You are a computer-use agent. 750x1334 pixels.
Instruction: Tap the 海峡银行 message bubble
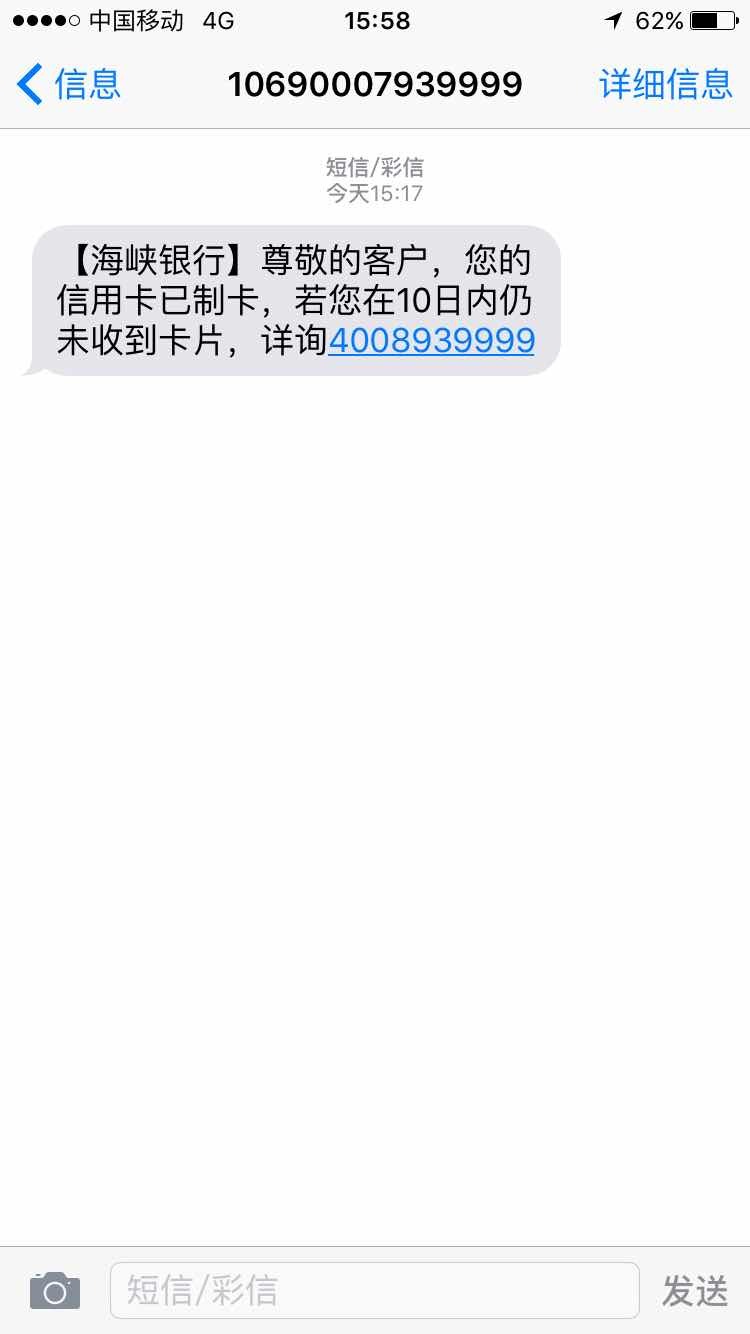[290, 300]
